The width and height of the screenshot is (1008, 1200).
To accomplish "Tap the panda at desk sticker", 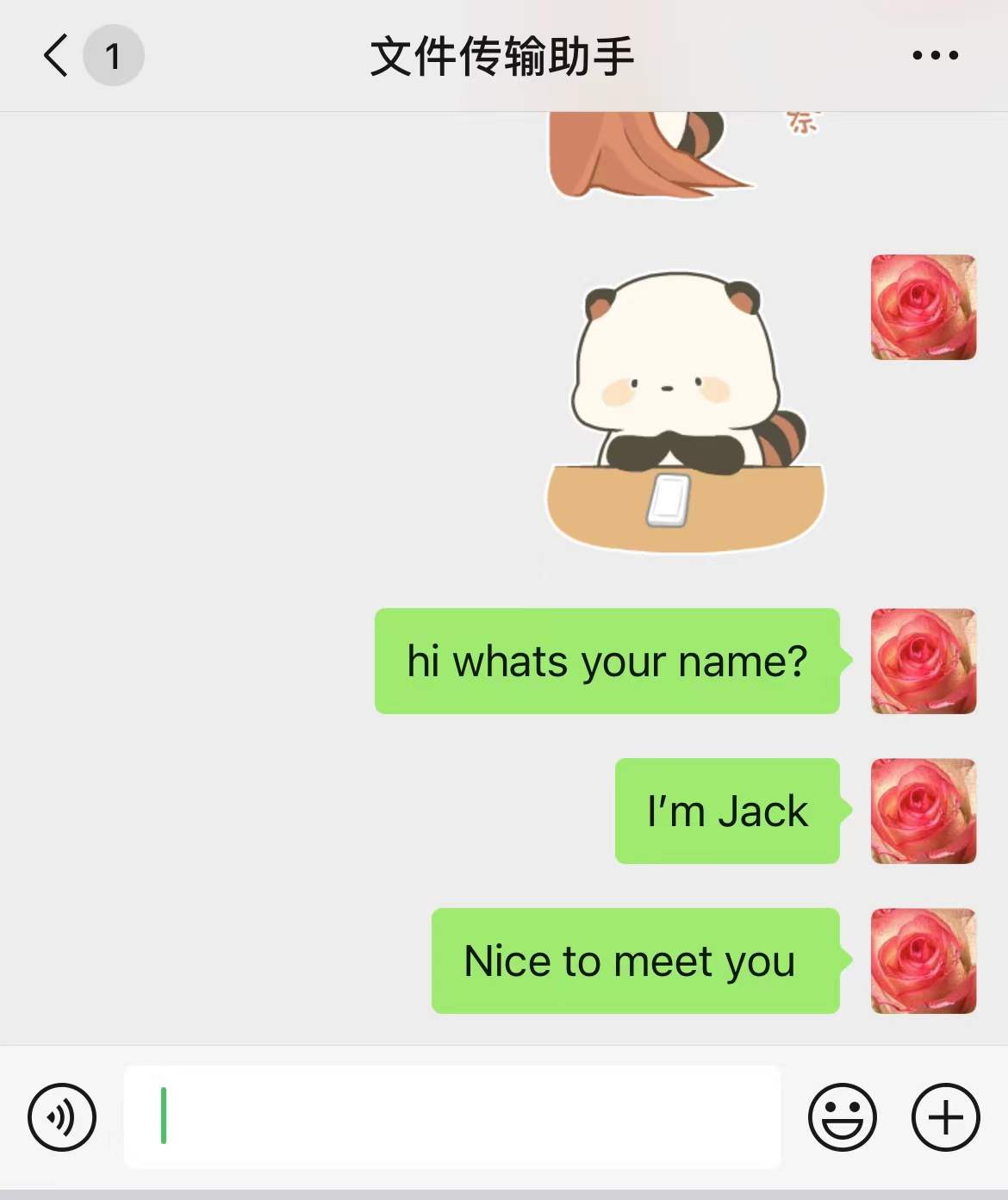I will tap(685, 412).
